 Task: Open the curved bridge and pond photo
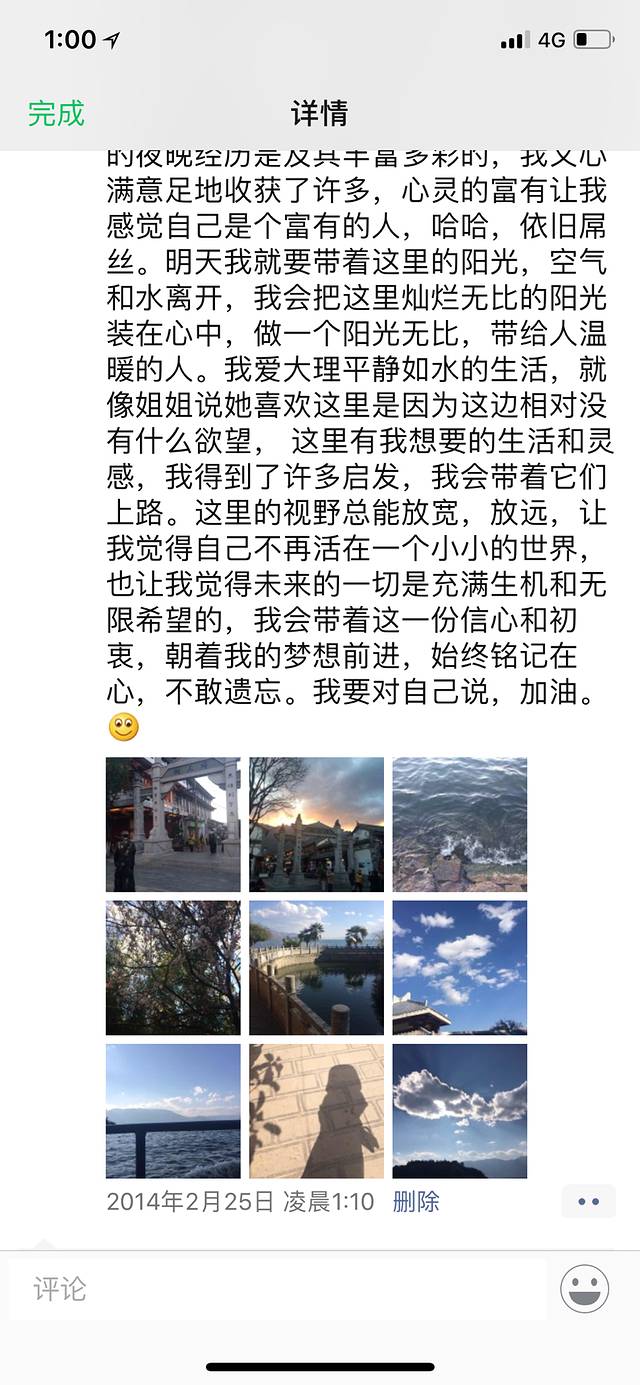tap(316, 967)
